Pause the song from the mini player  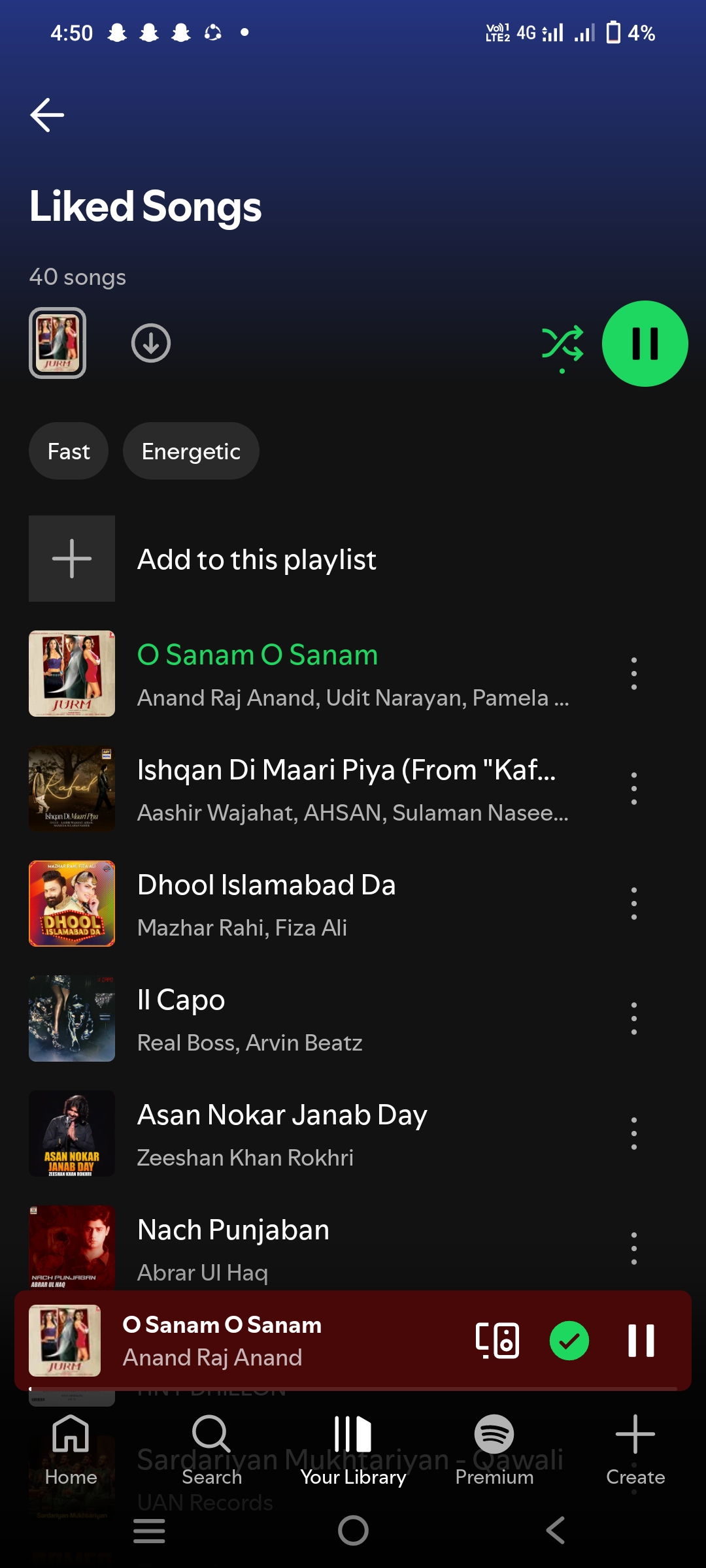click(641, 1341)
